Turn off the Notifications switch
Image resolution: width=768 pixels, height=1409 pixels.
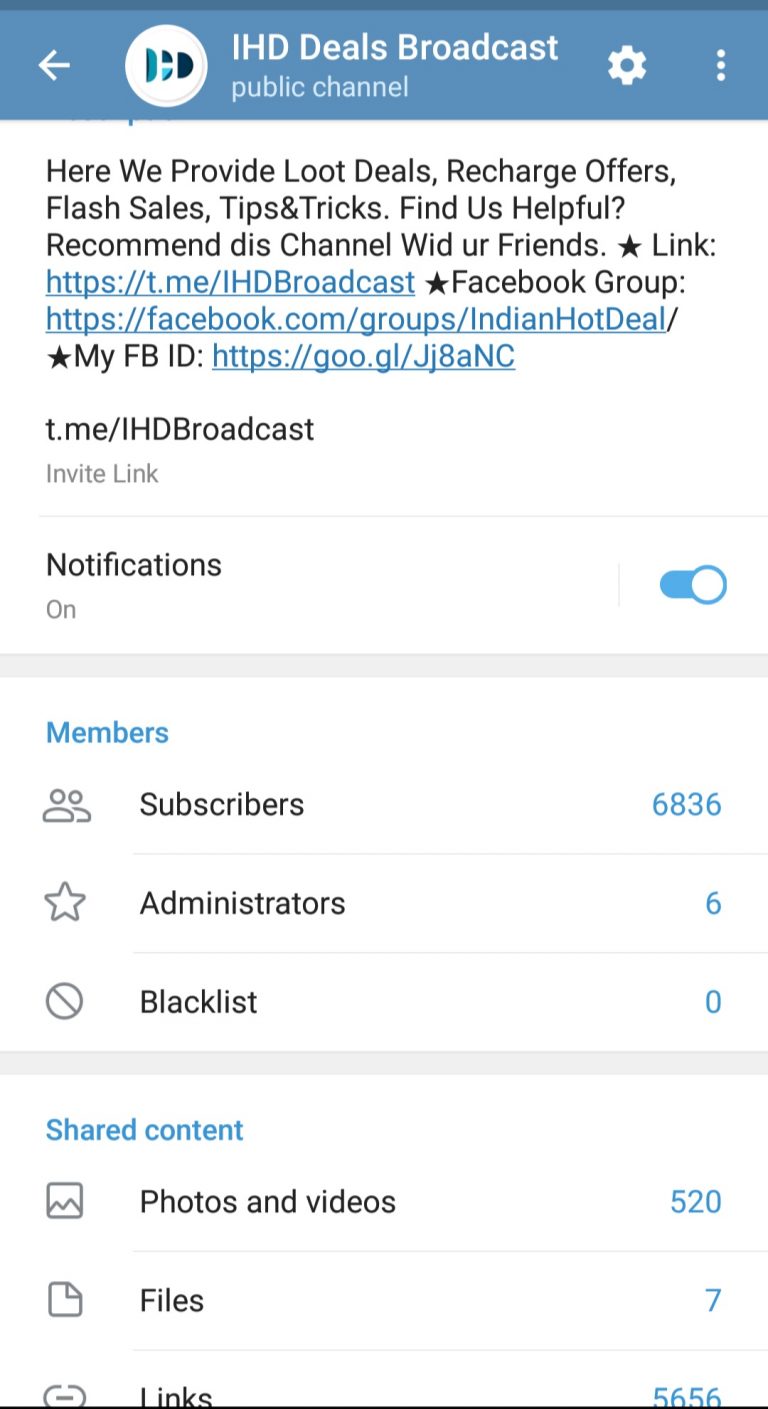[692, 585]
